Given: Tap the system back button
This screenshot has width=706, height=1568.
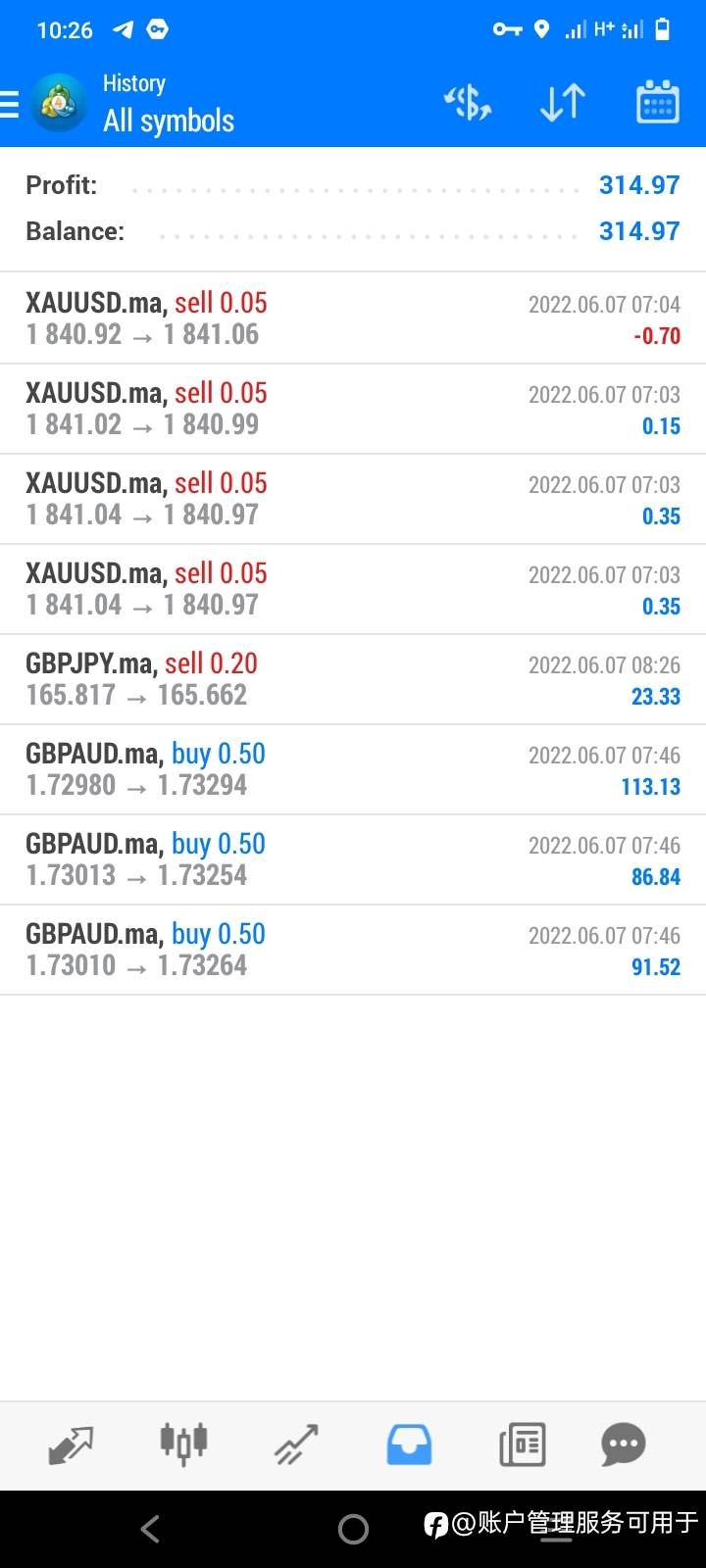Looking at the screenshot, I should (x=150, y=1529).
